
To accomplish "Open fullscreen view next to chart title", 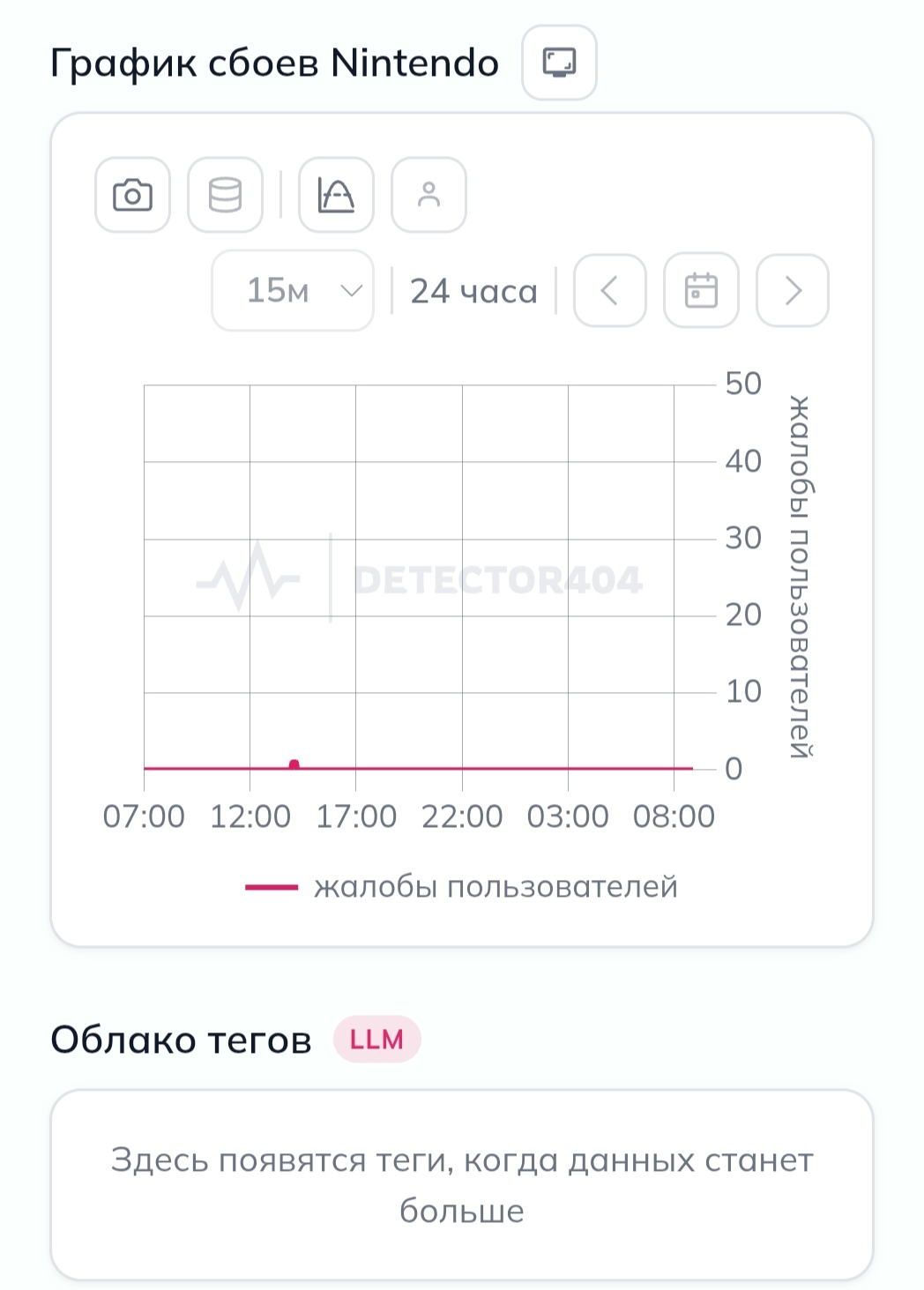I will 559,63.
